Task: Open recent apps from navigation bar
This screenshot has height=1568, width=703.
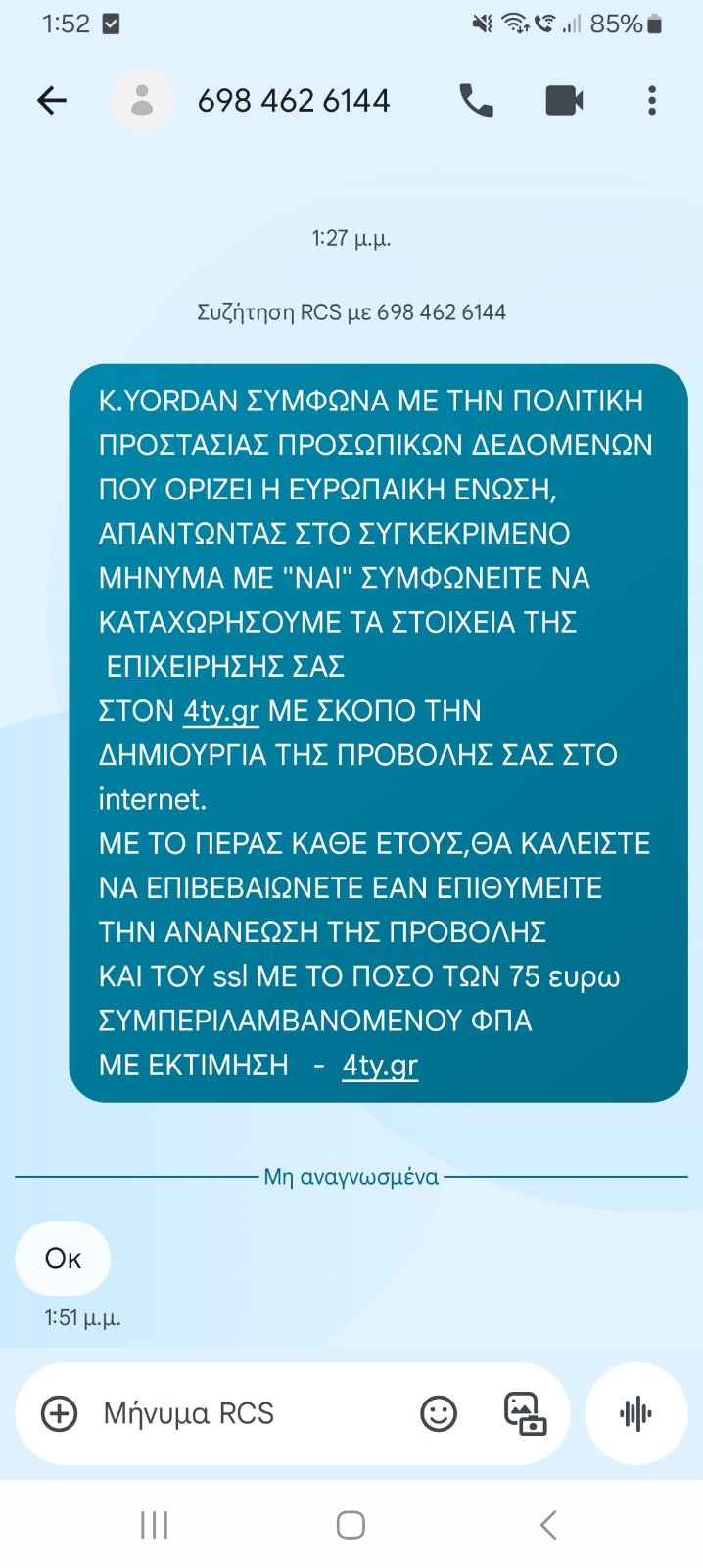Action: (154, 1525)
